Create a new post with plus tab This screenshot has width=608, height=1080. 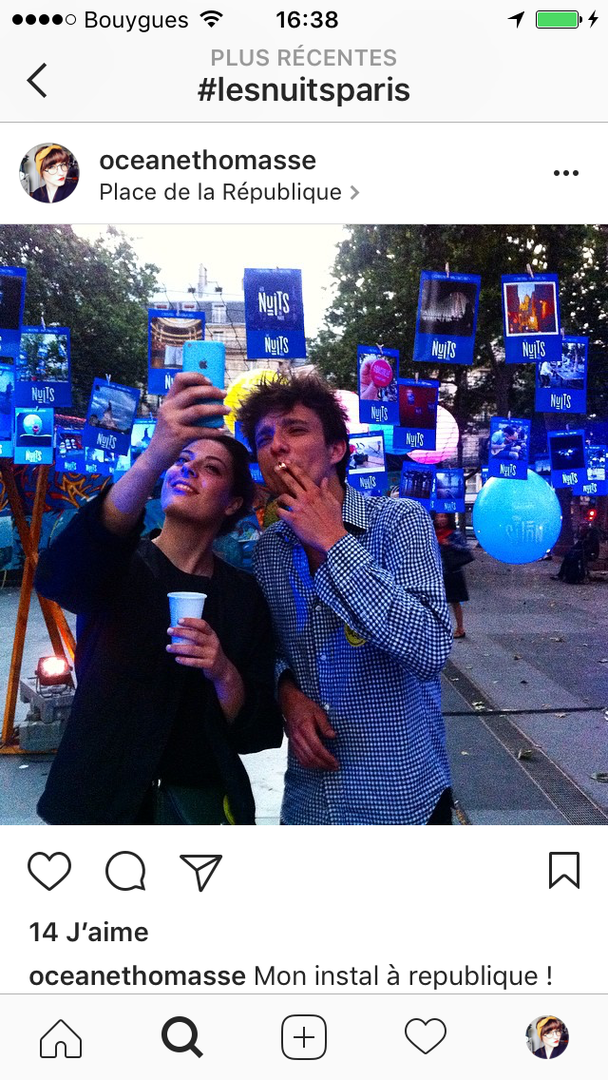pyautogui.click(x=304, y=1038)
